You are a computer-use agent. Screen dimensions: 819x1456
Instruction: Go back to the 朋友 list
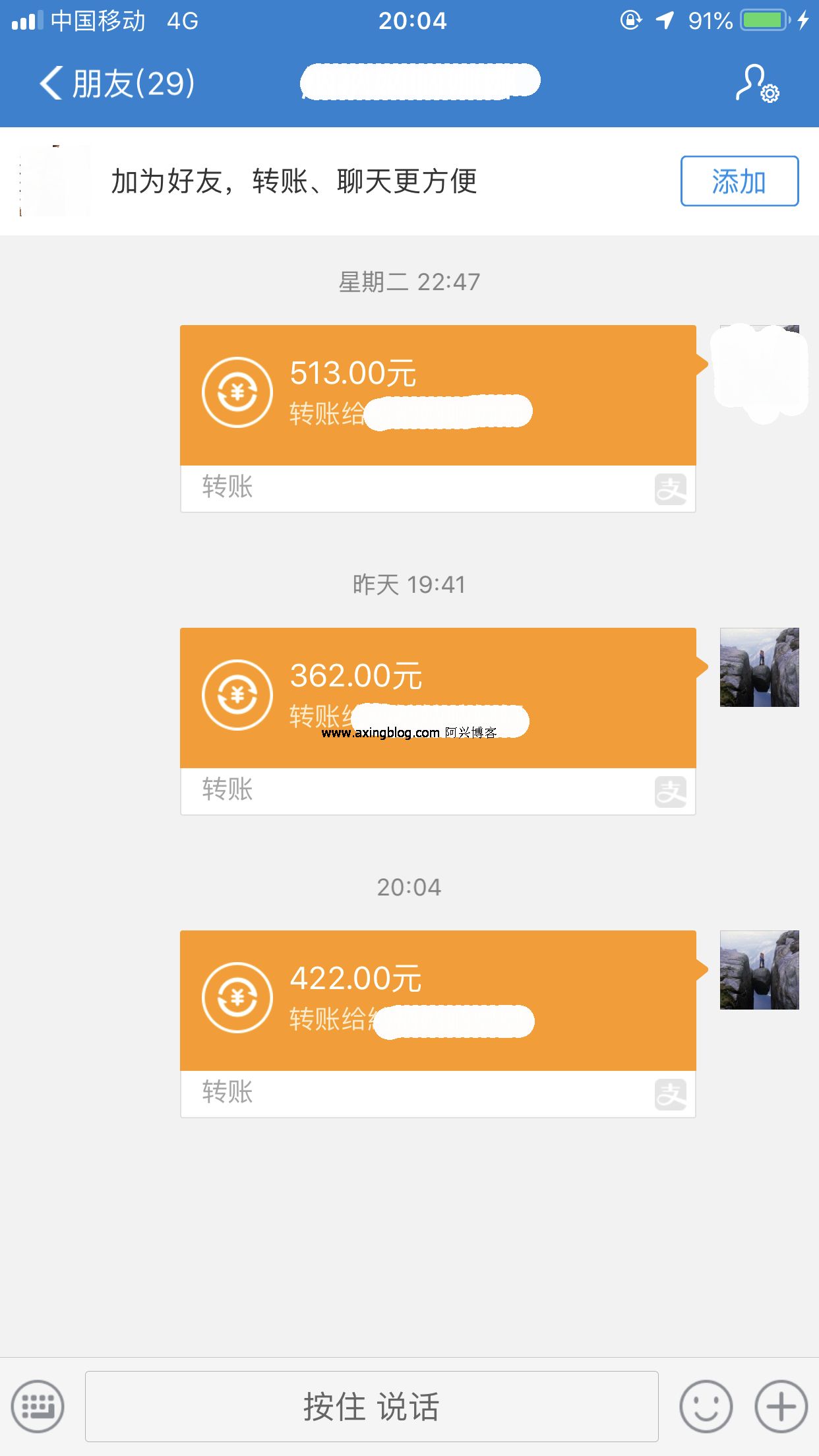click(x=117, y=84)
